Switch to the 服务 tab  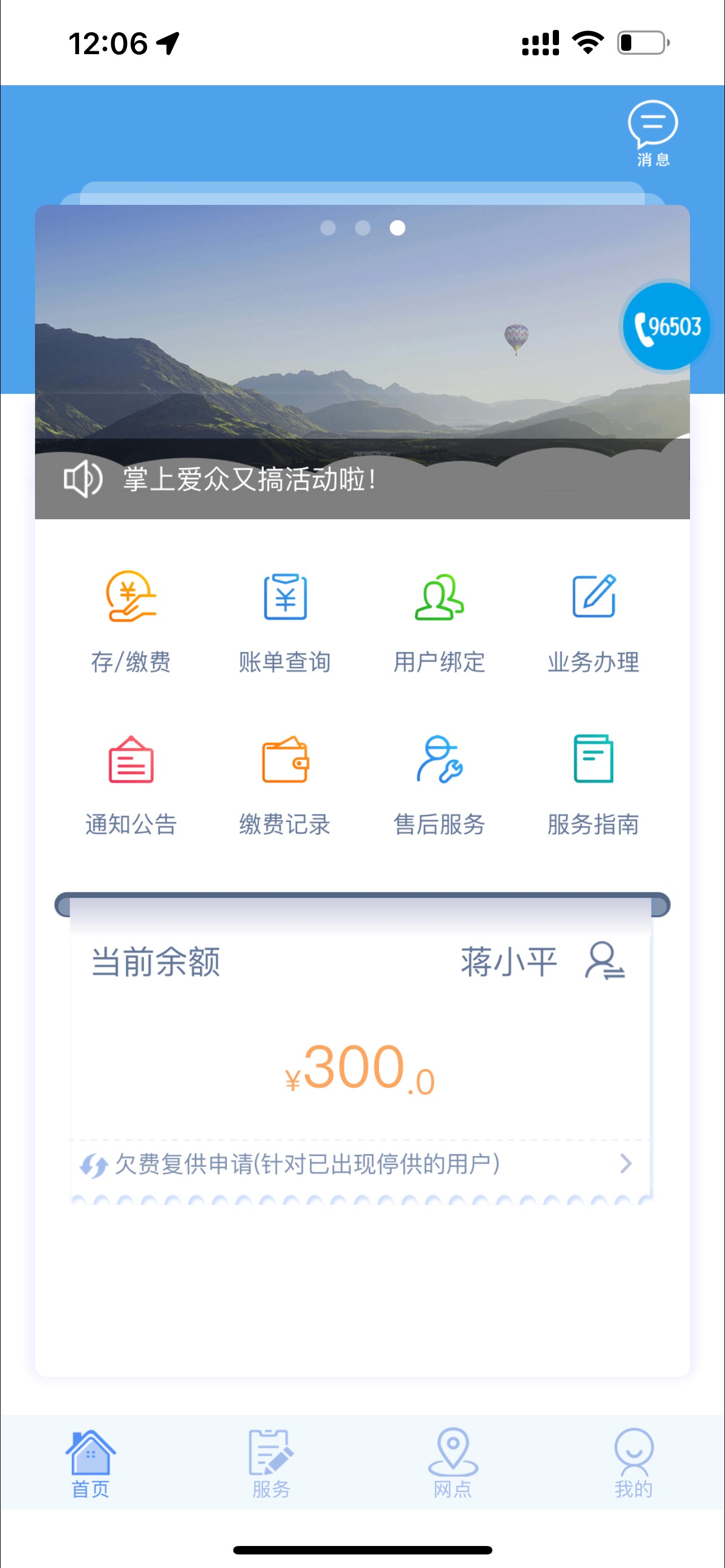(x=272, y=1464)
